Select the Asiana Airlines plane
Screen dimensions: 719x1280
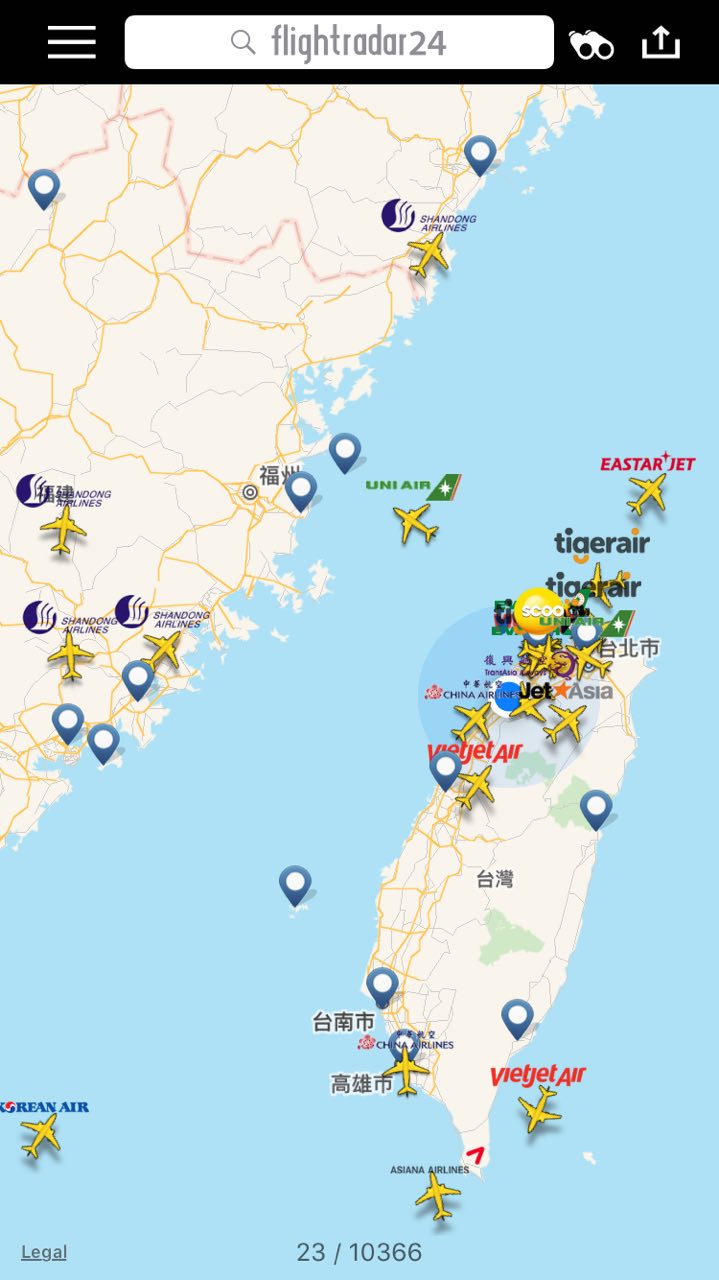[438, 1194]
